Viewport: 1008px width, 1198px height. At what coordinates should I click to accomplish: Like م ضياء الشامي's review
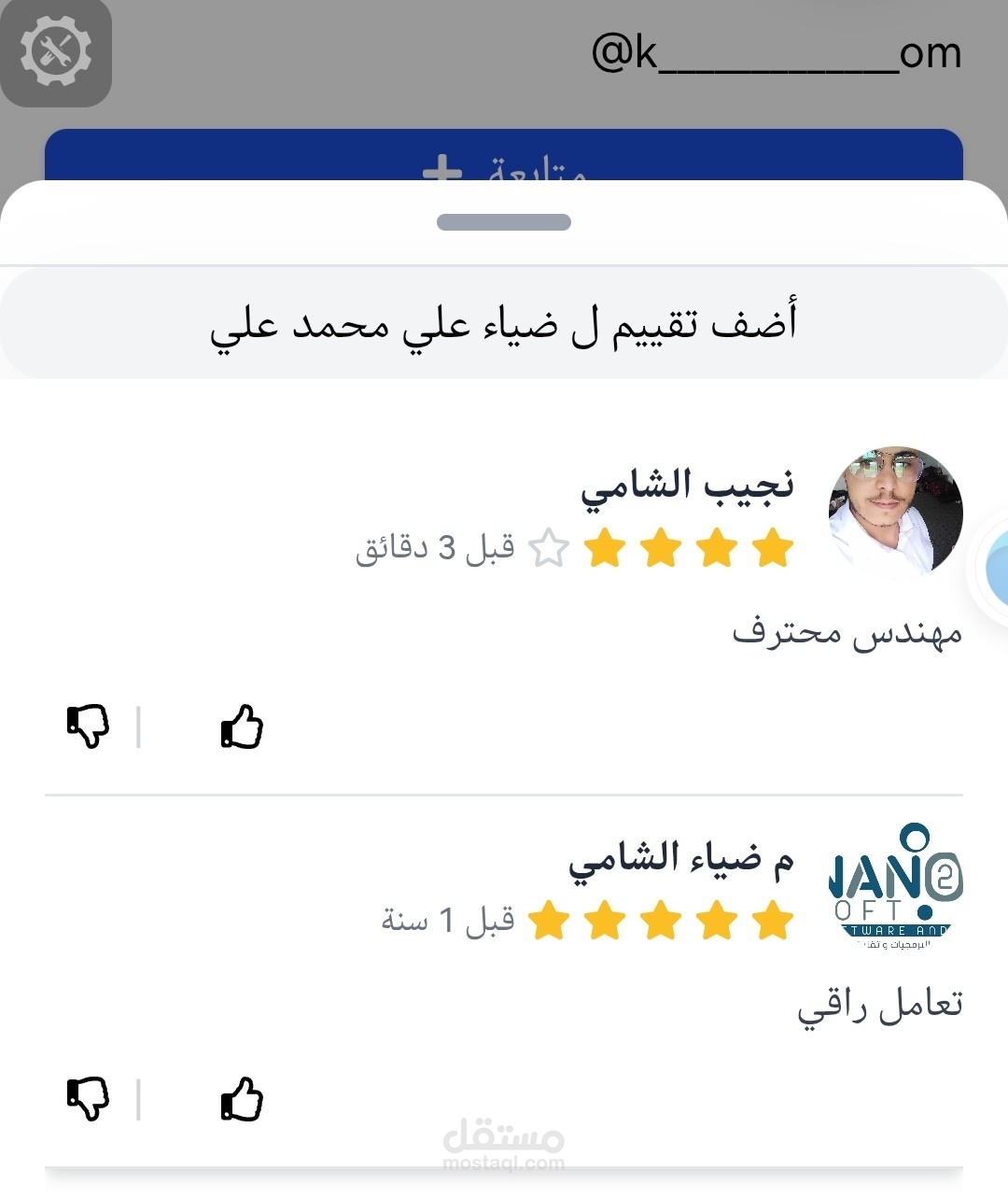click(242, 1099)
